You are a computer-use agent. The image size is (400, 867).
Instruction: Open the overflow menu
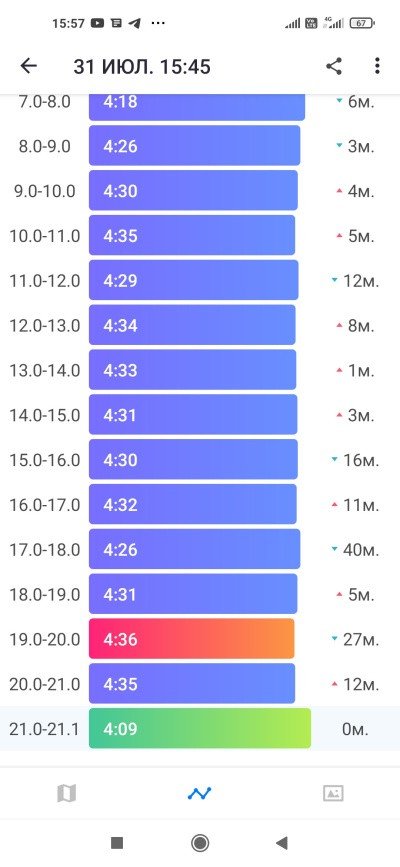tap(377, 66)
